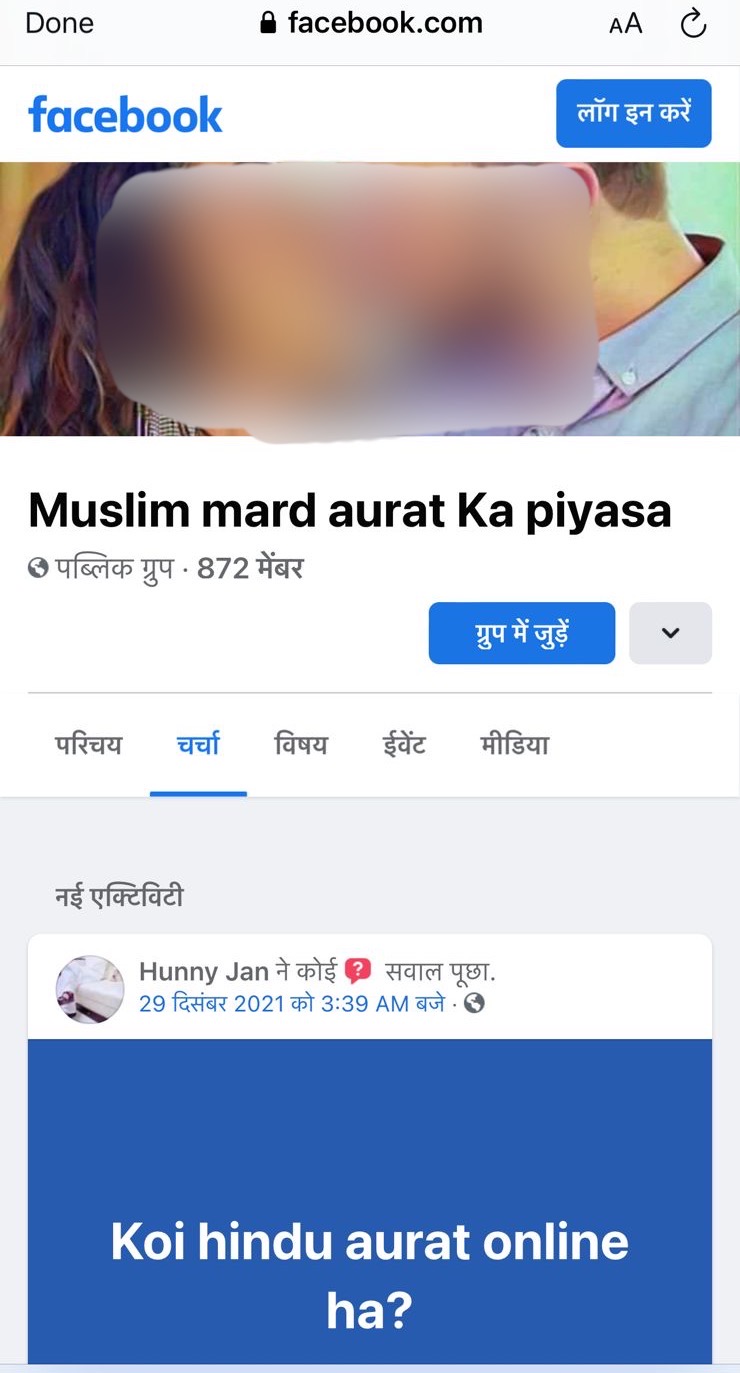Switch to the परिचय tab
The width and height of the screenshot is (740, 1373).
[88, 745]
